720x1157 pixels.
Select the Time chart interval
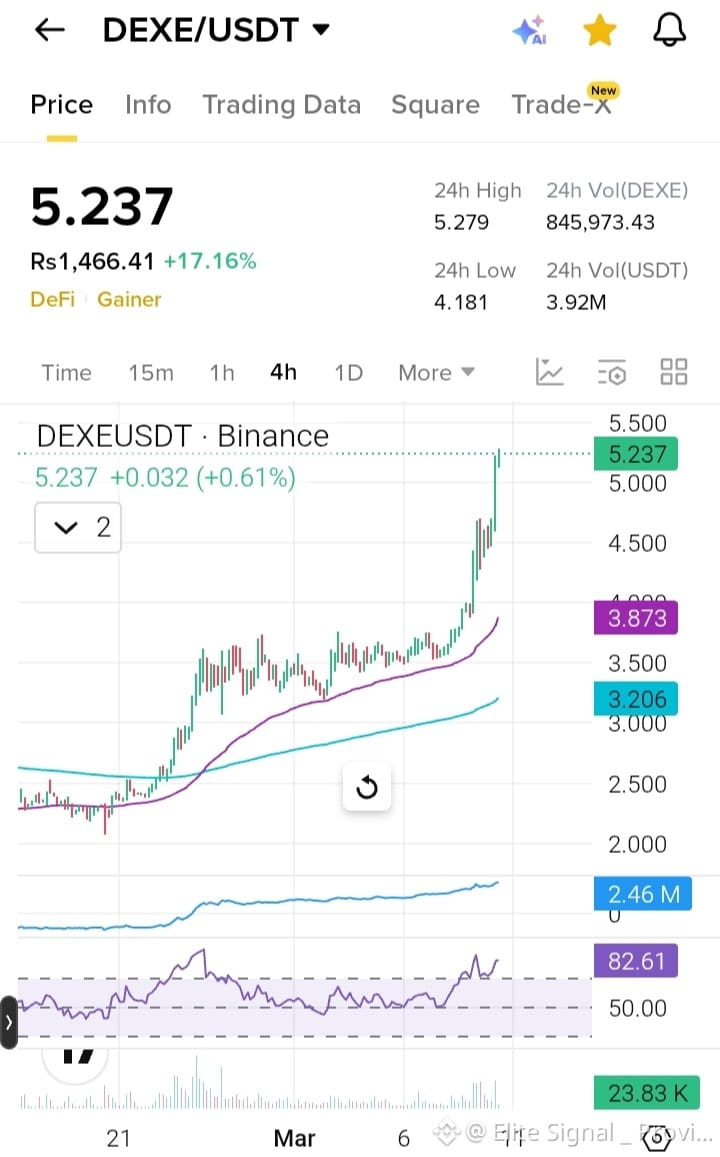[66, 373]
